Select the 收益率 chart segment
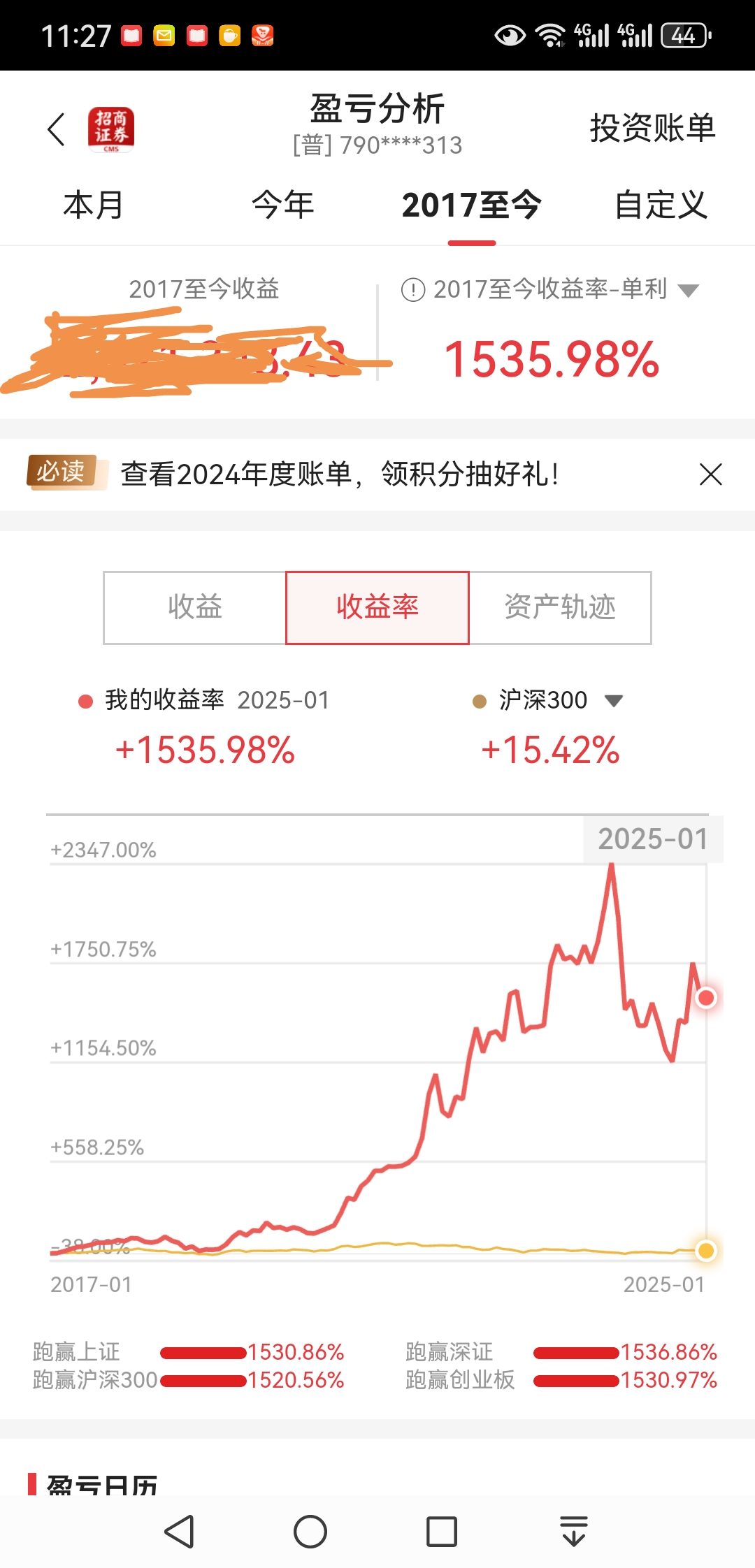Image resolution: width=755 pixels, height=1568 pixels. click(377, 607)
